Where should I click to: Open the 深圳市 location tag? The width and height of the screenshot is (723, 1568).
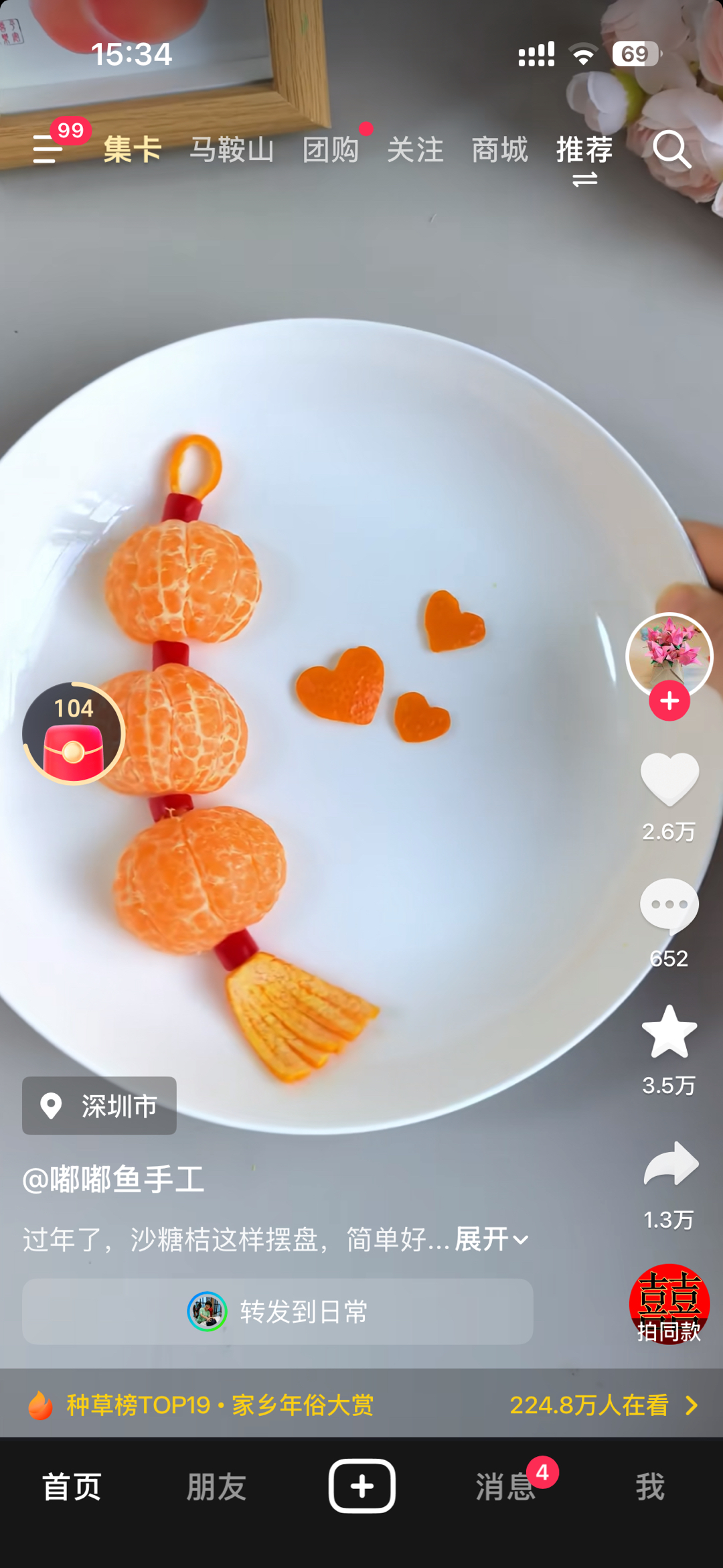click(x=100, y=1106)
